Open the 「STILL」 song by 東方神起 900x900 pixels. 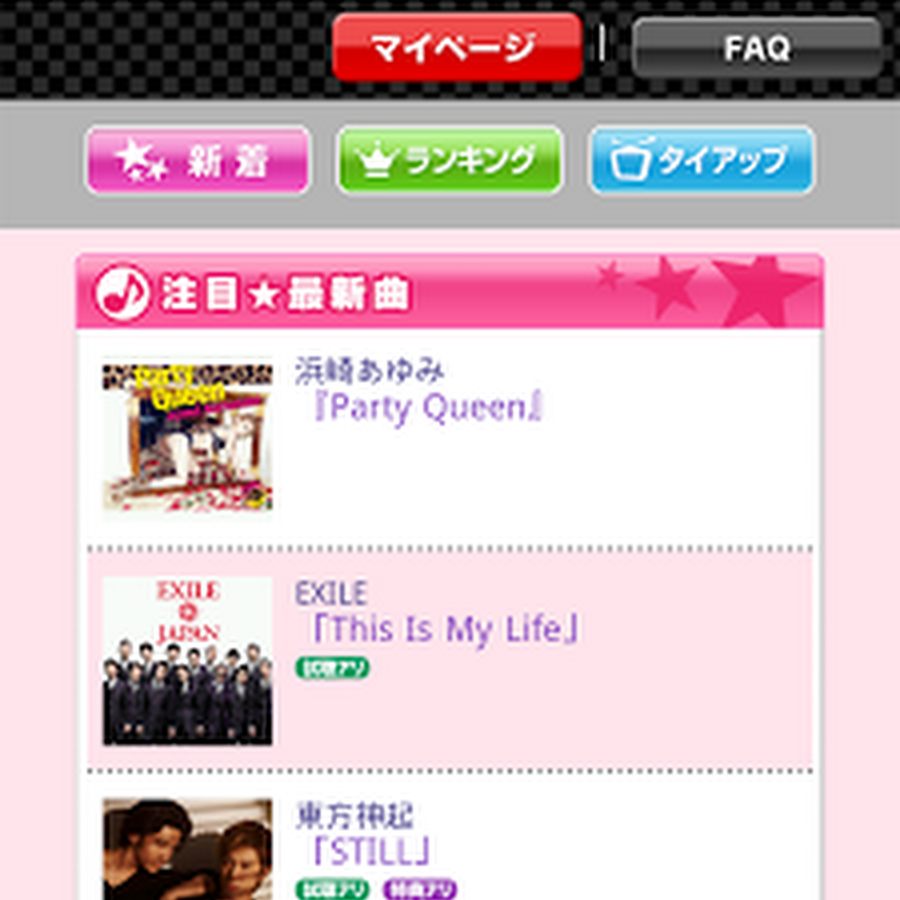pos(369,852)
